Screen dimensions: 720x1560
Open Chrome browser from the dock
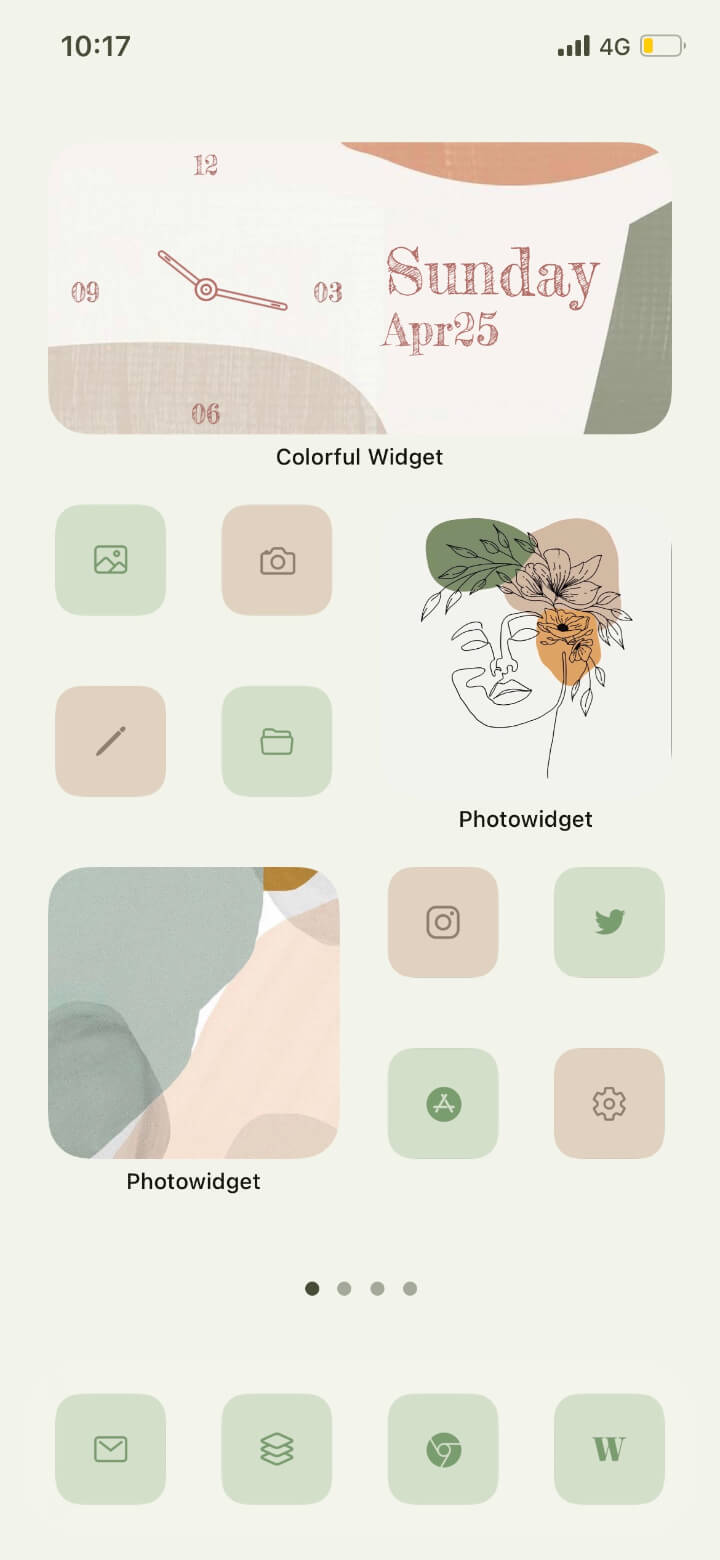[x=443, y=1449]
